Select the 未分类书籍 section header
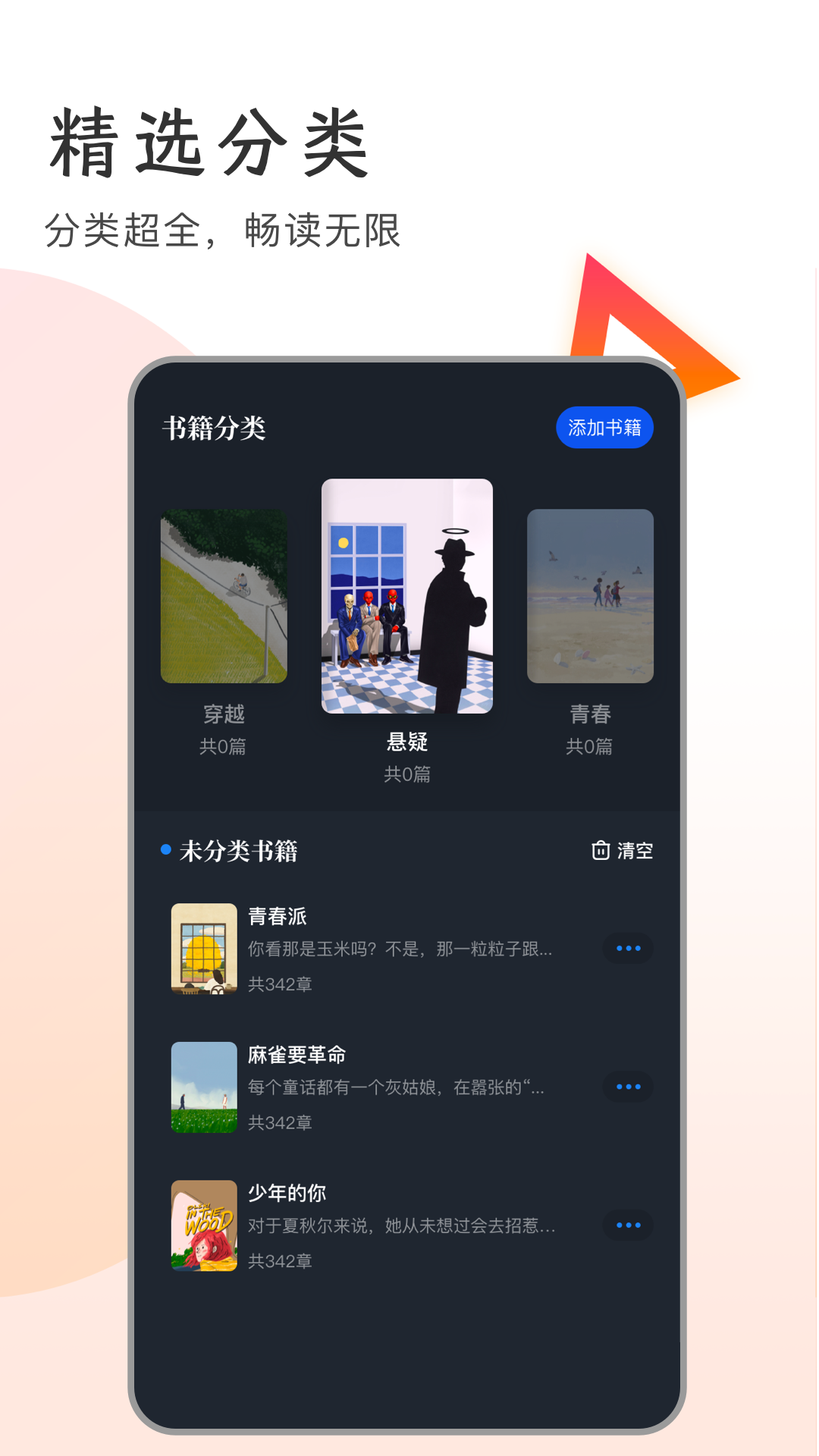This screenshot has height=1456, width=819. pos(243,851)
